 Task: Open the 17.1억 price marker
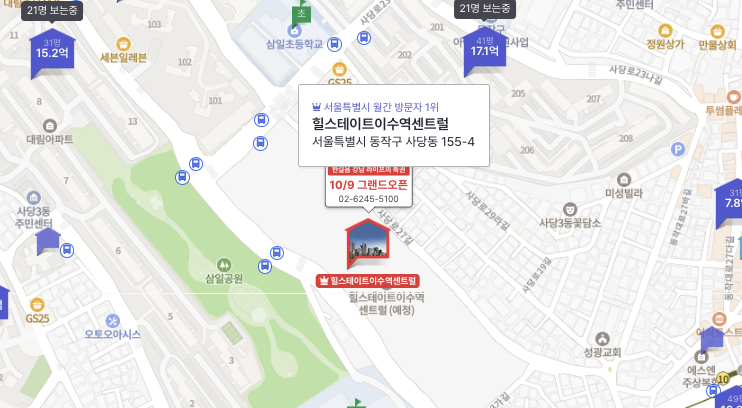[x=484, y=48]
